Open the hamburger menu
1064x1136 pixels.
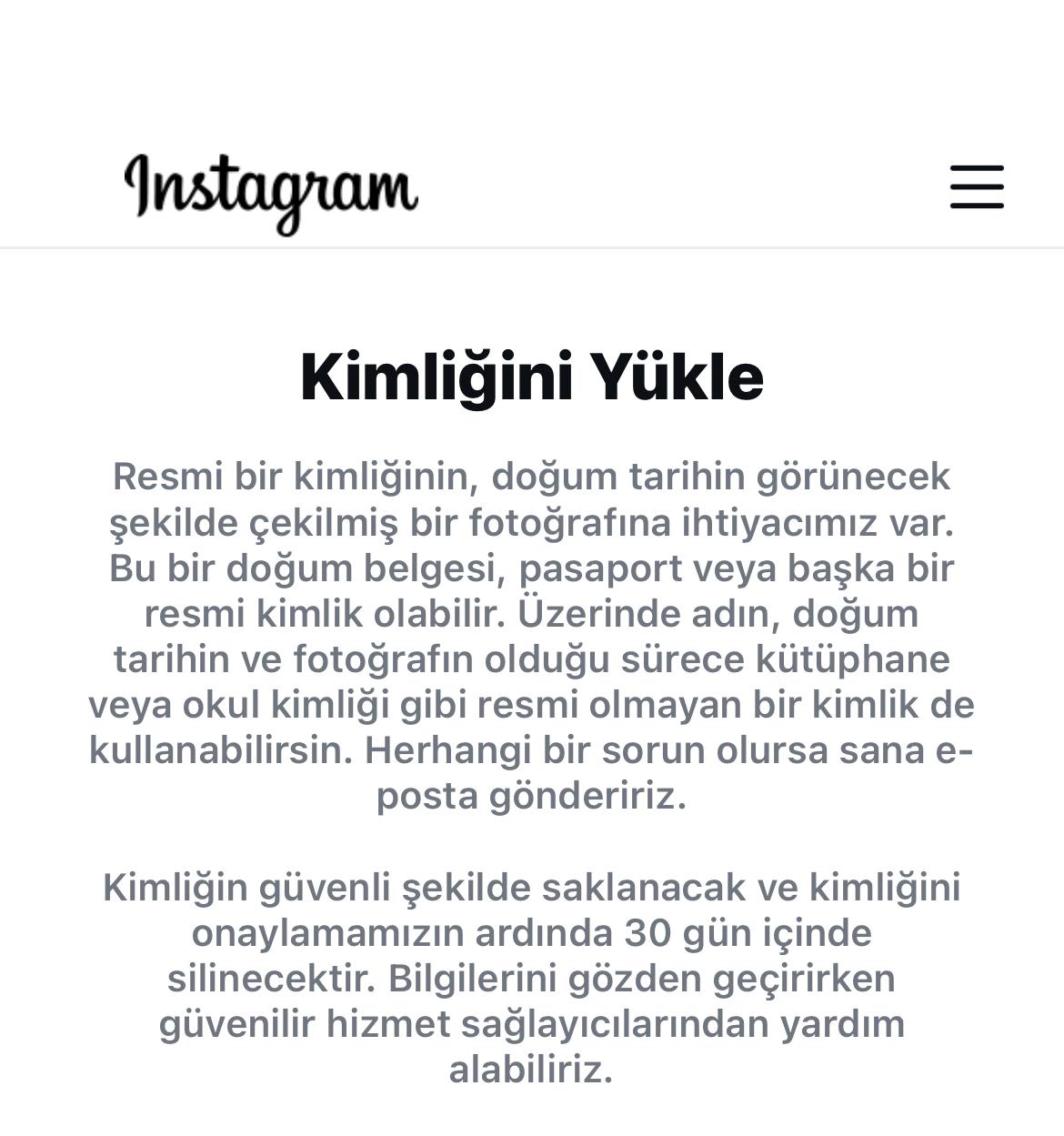pos(977,187)
